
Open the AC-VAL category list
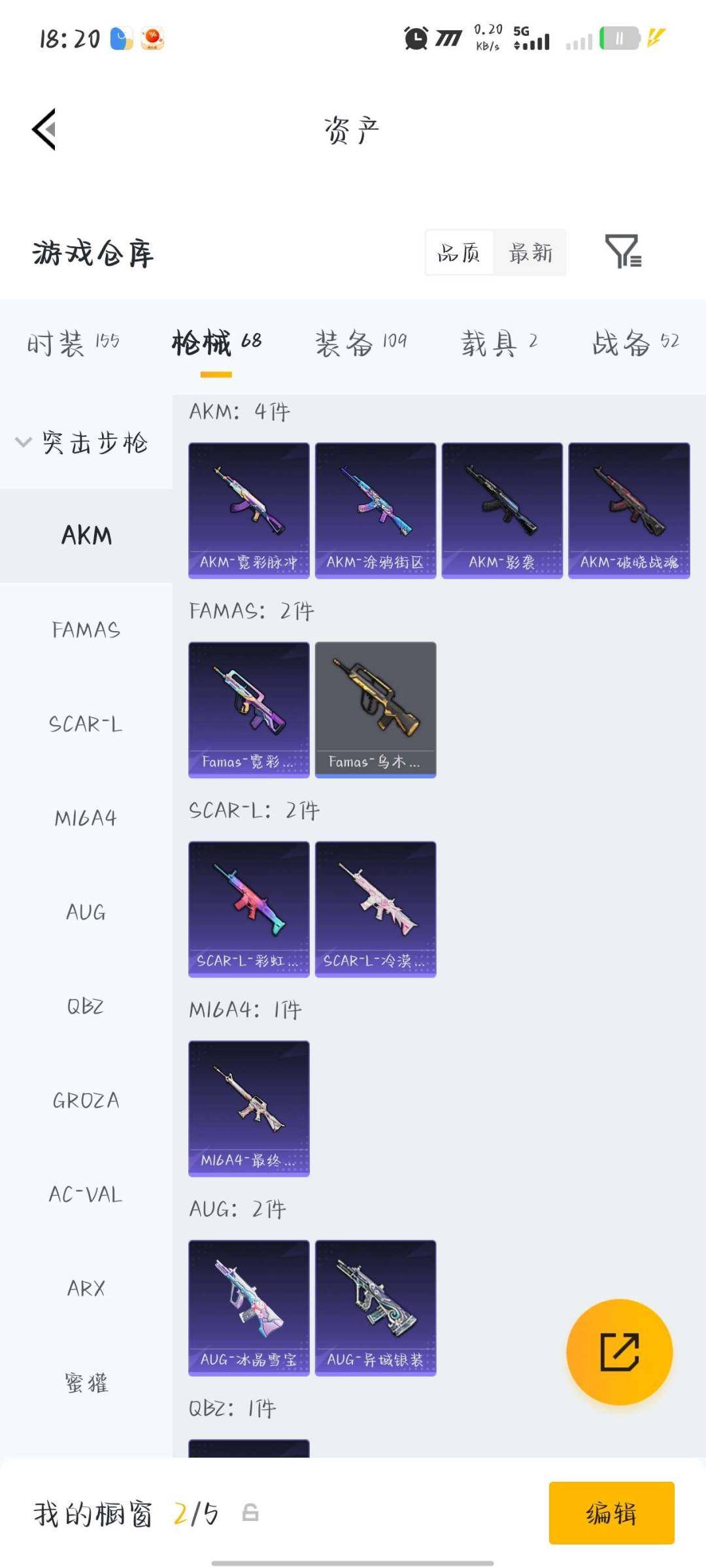click(85, 1194)
